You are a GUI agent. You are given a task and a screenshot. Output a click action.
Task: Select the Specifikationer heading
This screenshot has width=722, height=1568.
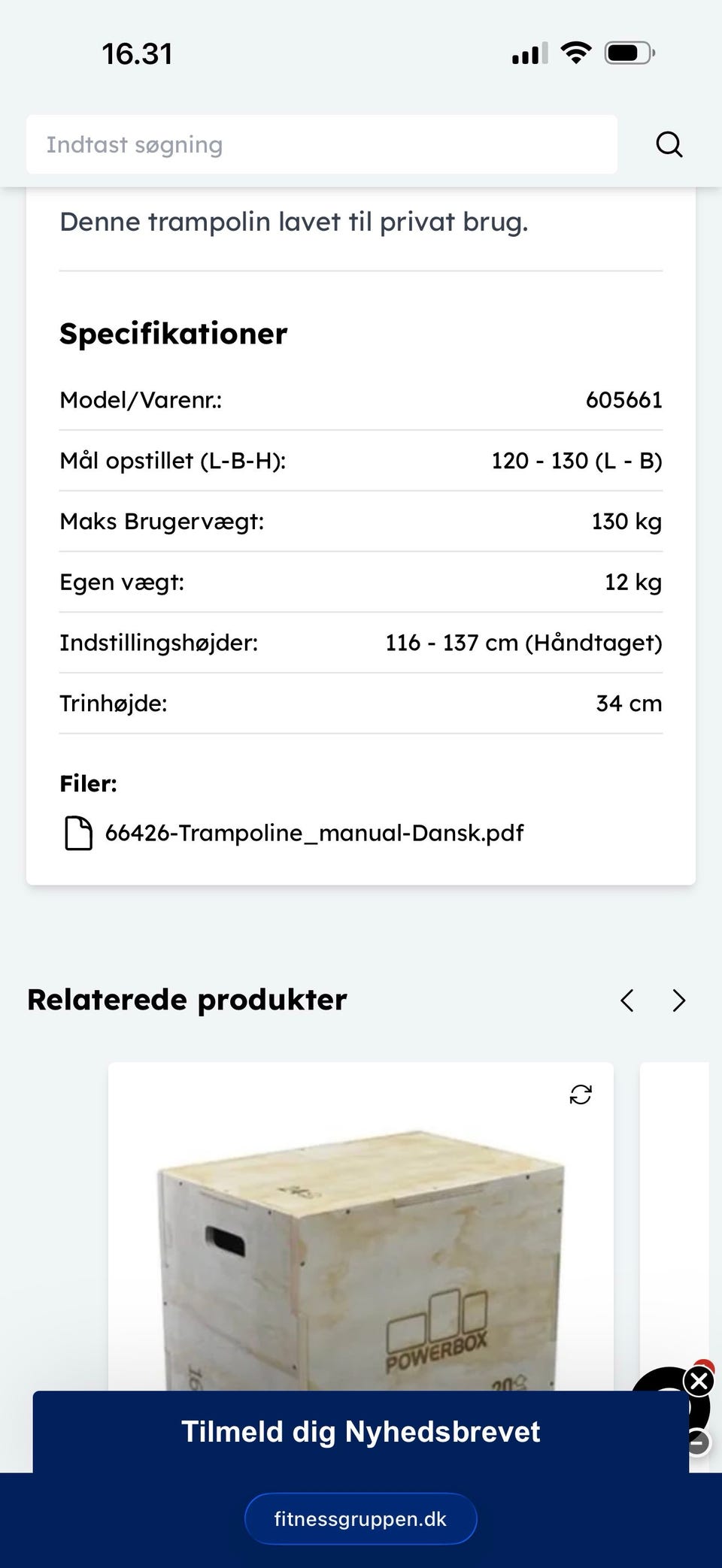click(x=173, y=333)
